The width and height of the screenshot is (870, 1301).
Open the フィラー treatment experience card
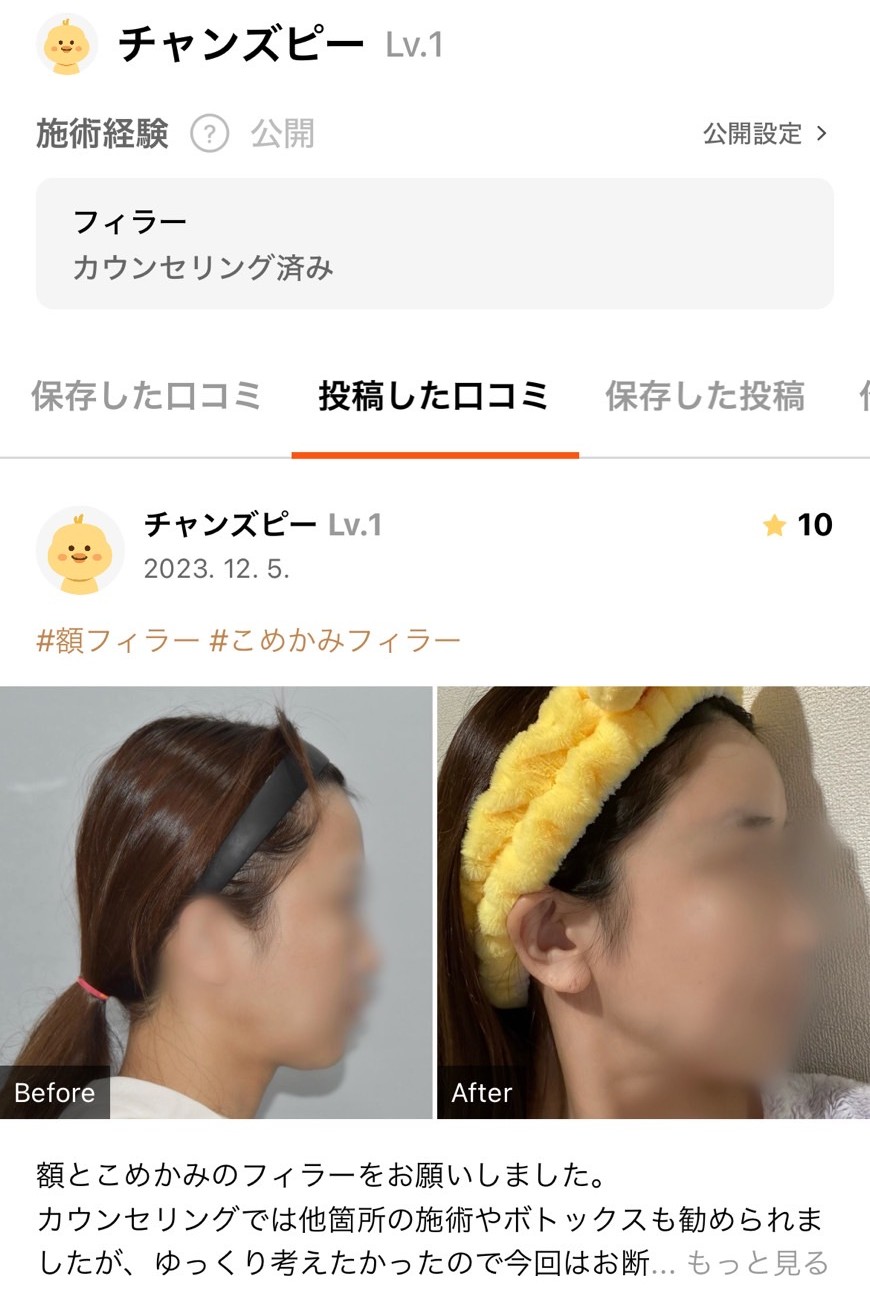(434, 244)
